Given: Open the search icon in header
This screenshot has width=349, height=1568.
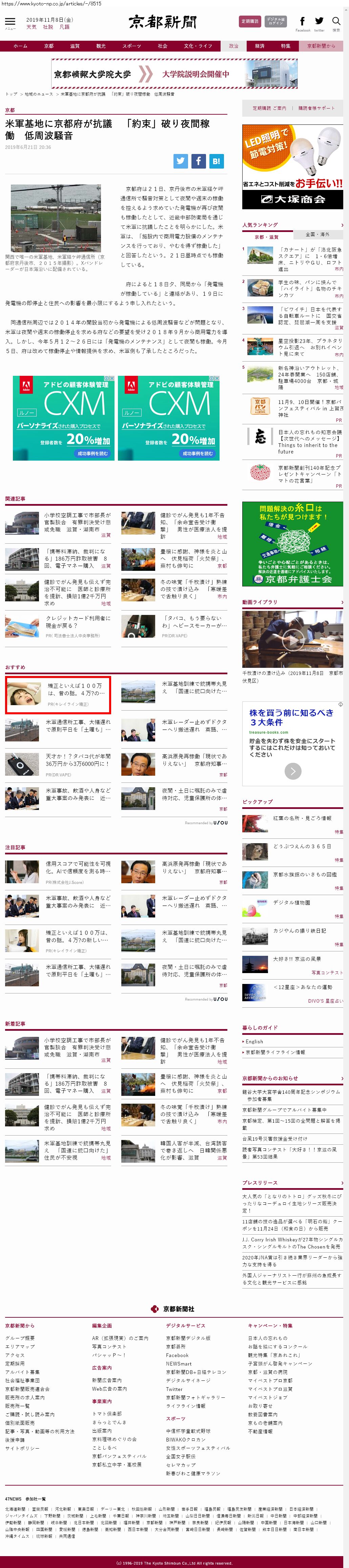Looking at the screenshot, I should tap(336, 22).
